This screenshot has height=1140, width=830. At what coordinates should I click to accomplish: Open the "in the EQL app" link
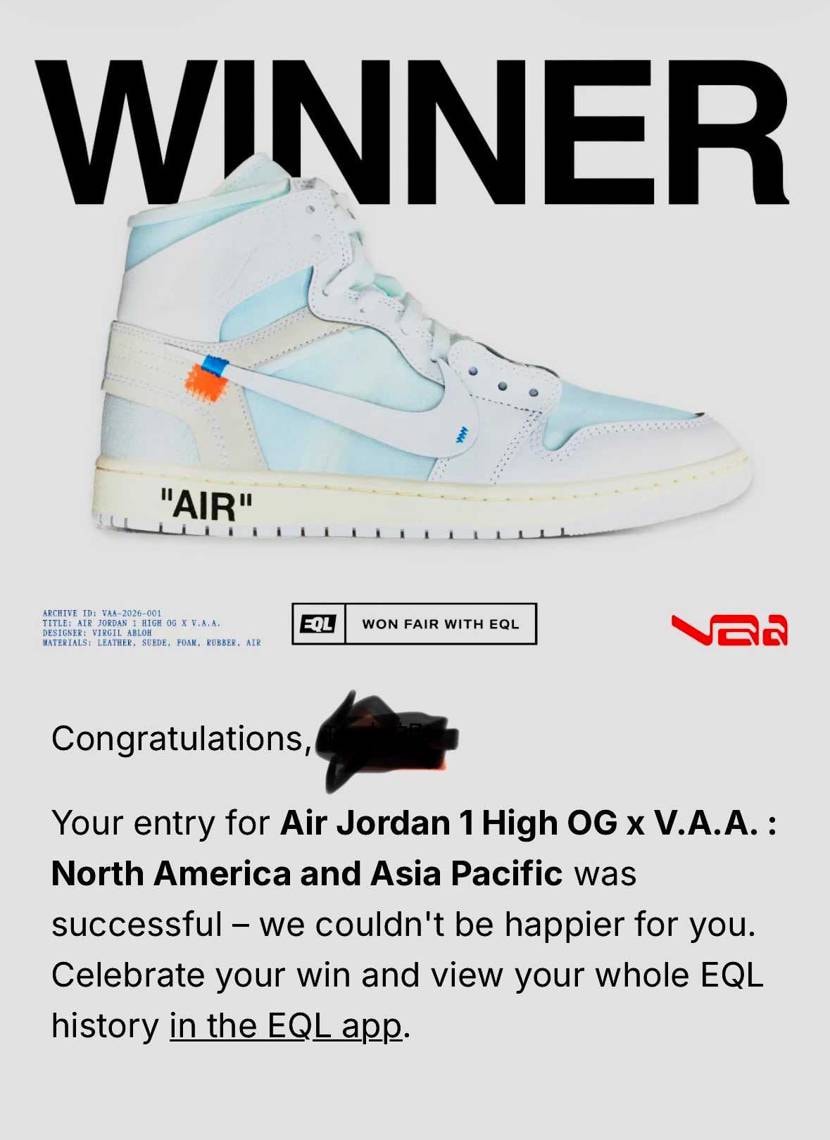click(x=286, y=1026)
